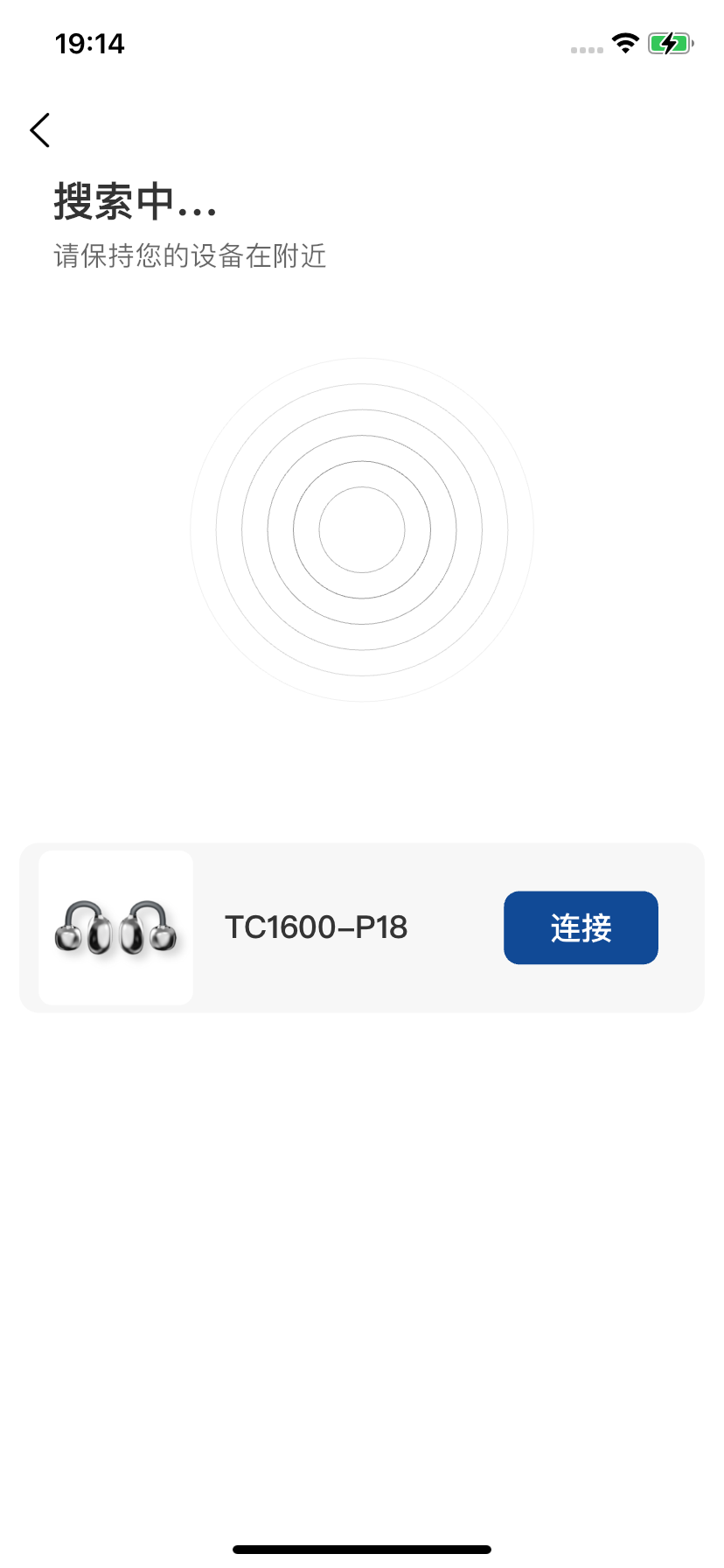Tap the white thumbnail tile on device card
This screenshot has height=1568, width=724.
click(115, 927)
